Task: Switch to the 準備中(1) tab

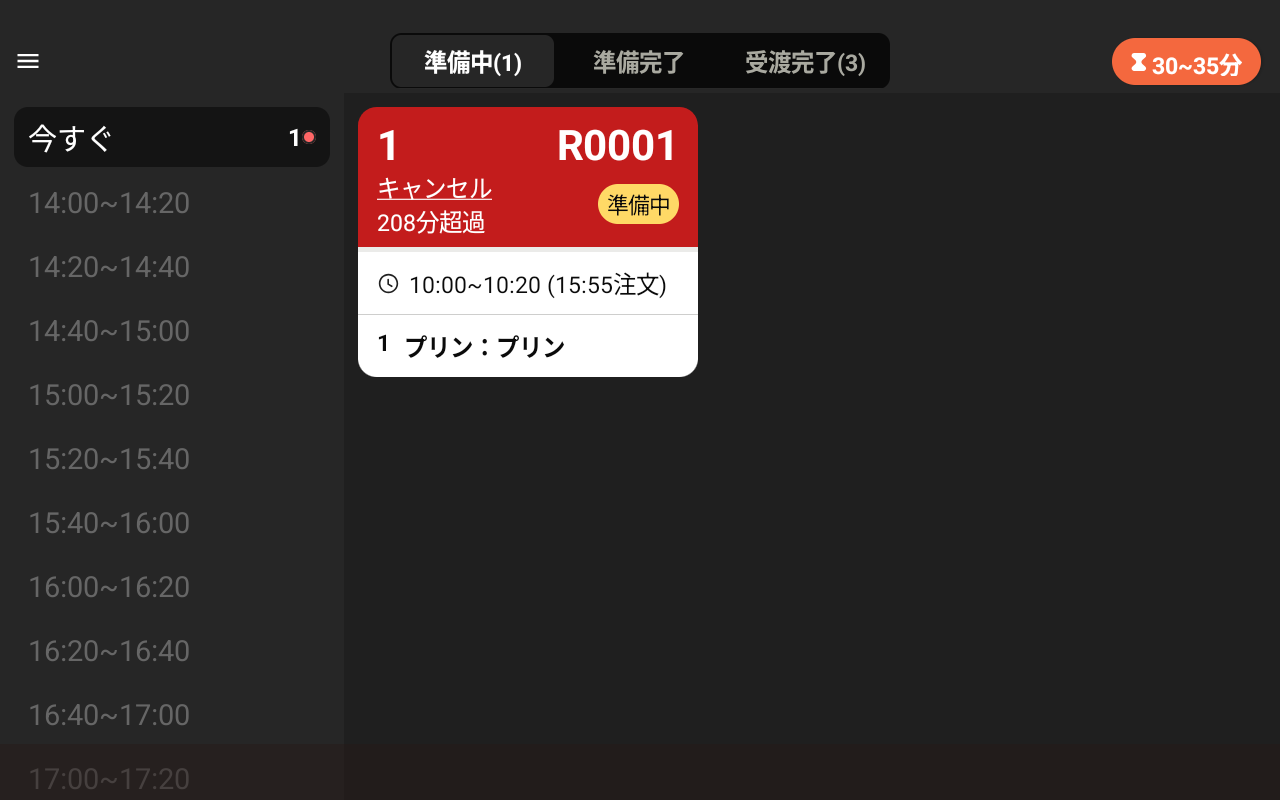Action: tap(473, 62)
